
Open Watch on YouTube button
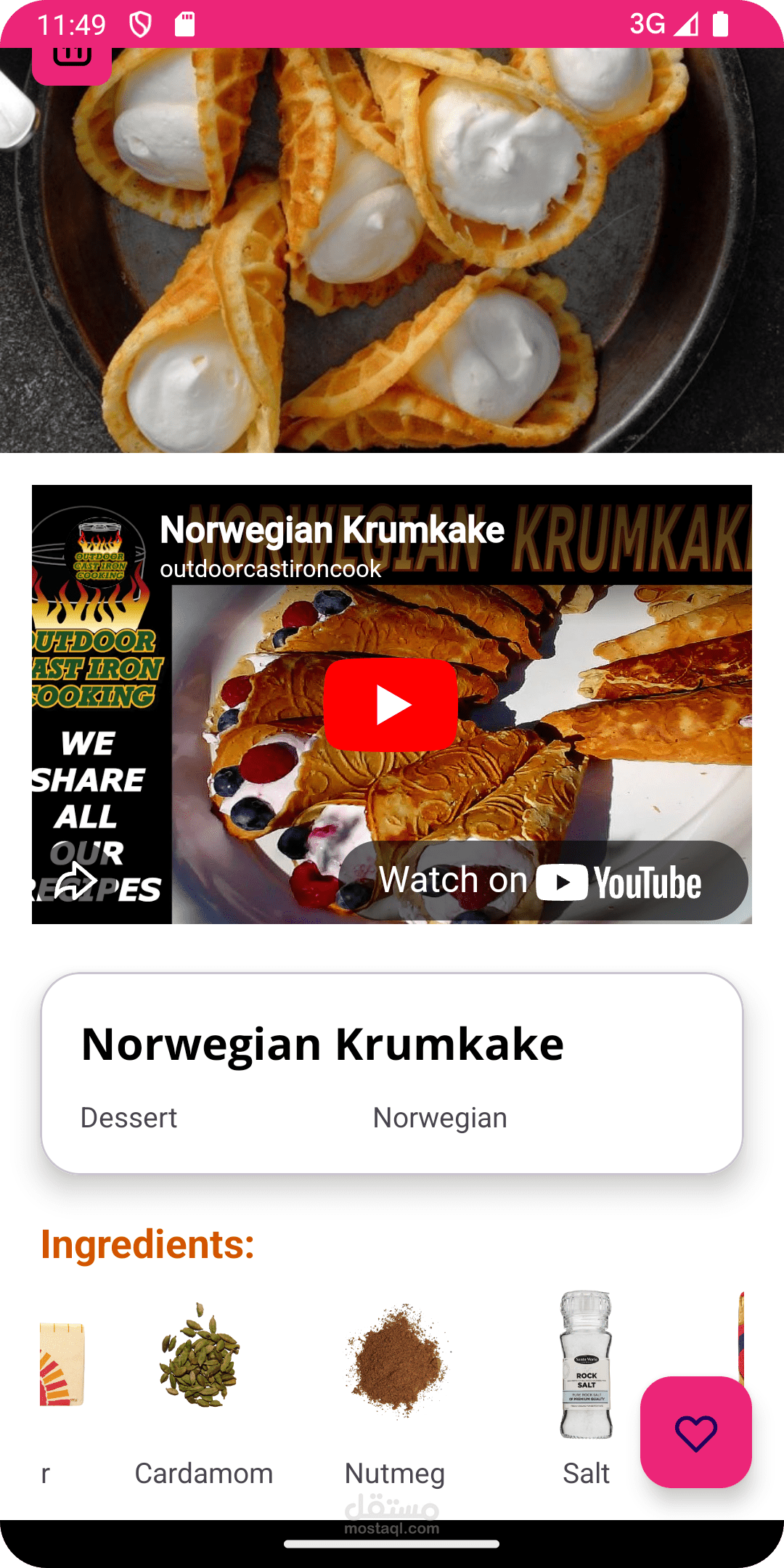coord(543,881)
